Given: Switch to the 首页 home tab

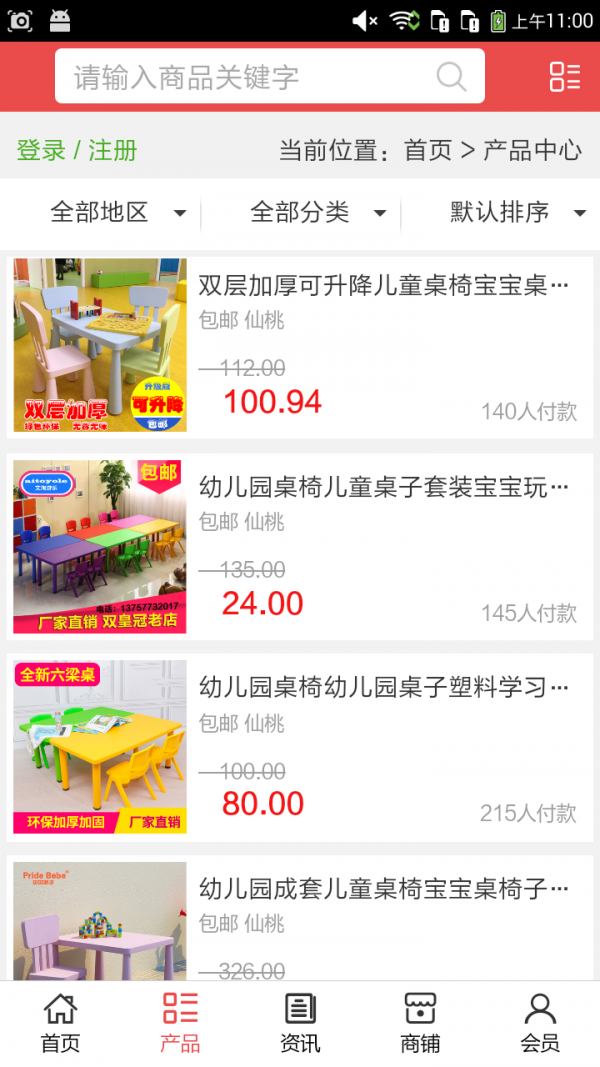Looking at the screenshot, I should 60,1023.
